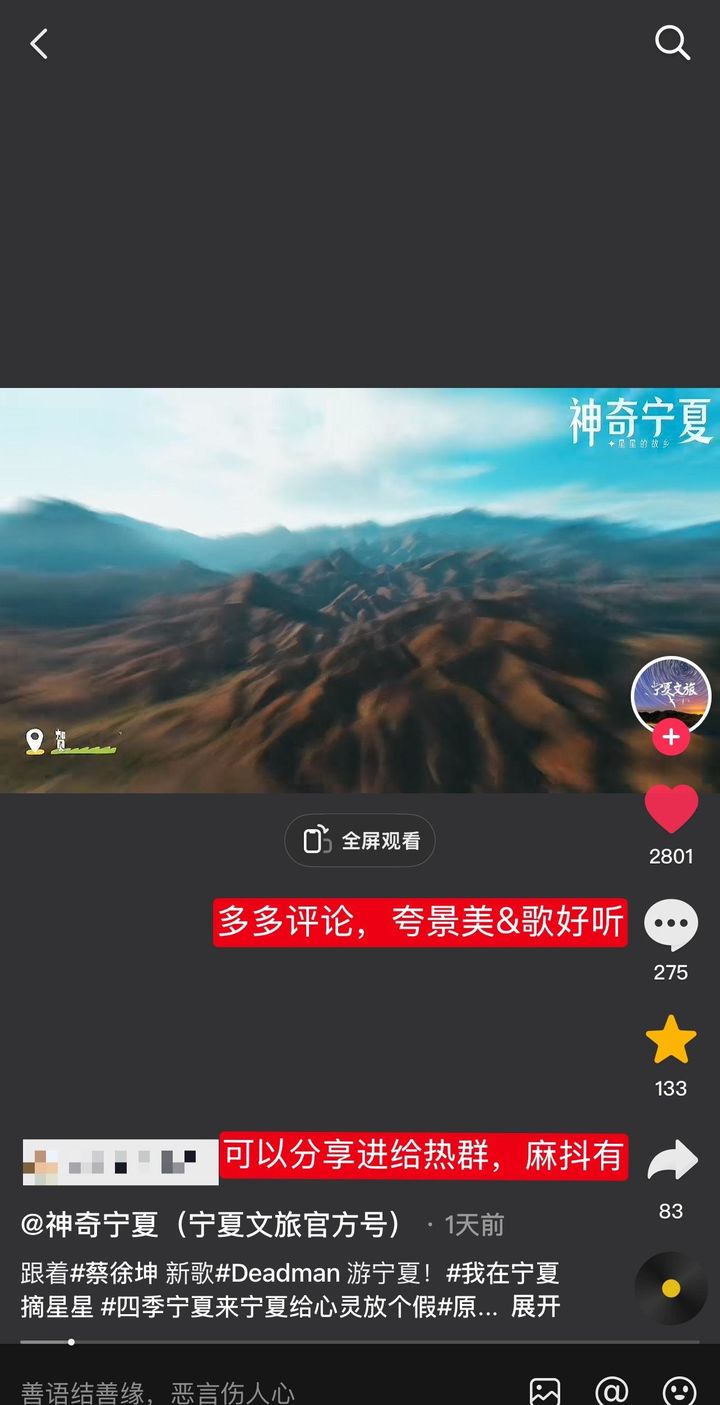Open search via the magnifier icon
Image resolution: width=720 pixels, height=1405 pixels.
click(672, 43)
